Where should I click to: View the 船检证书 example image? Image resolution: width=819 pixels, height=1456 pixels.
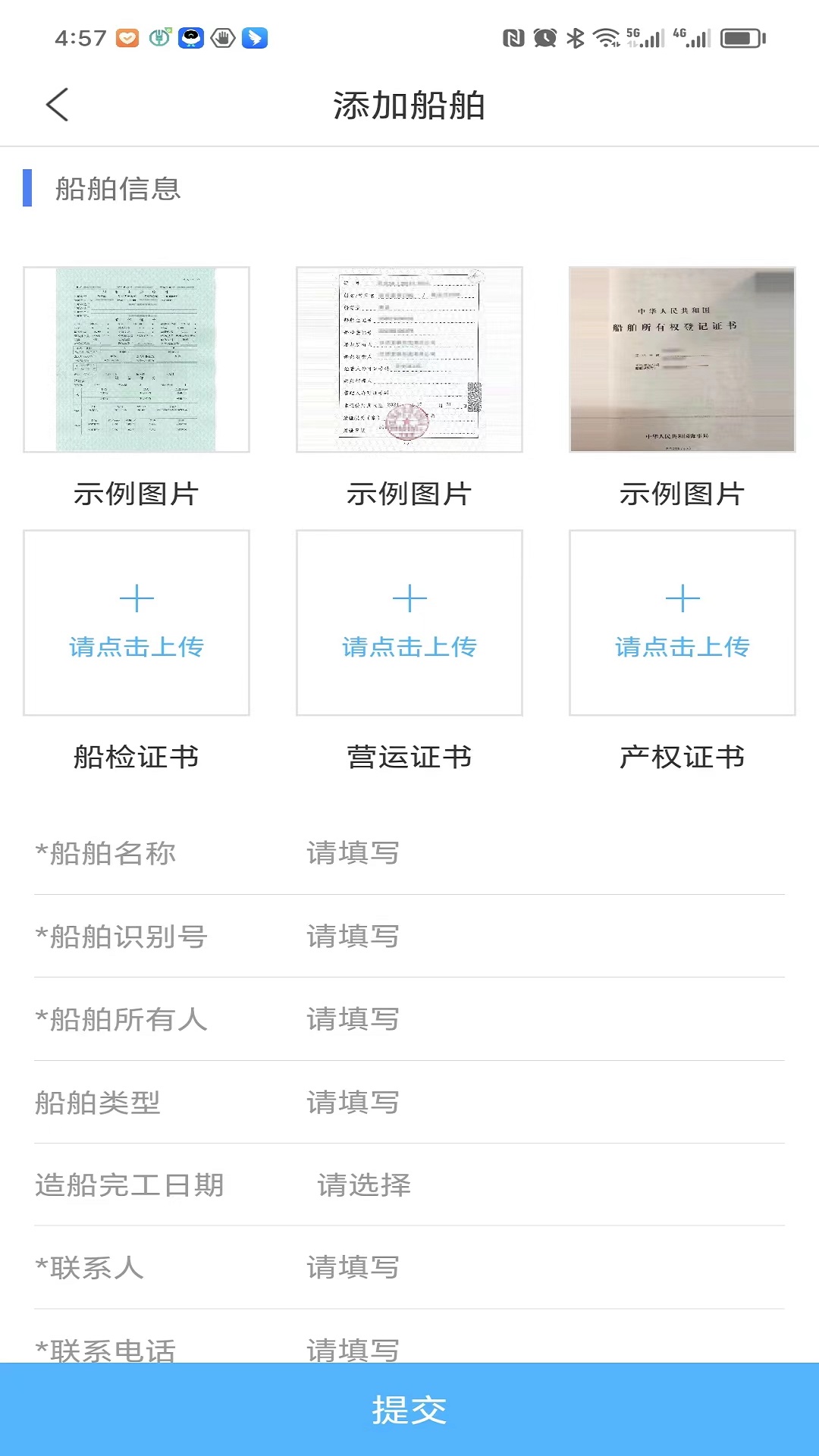point(136,359)
